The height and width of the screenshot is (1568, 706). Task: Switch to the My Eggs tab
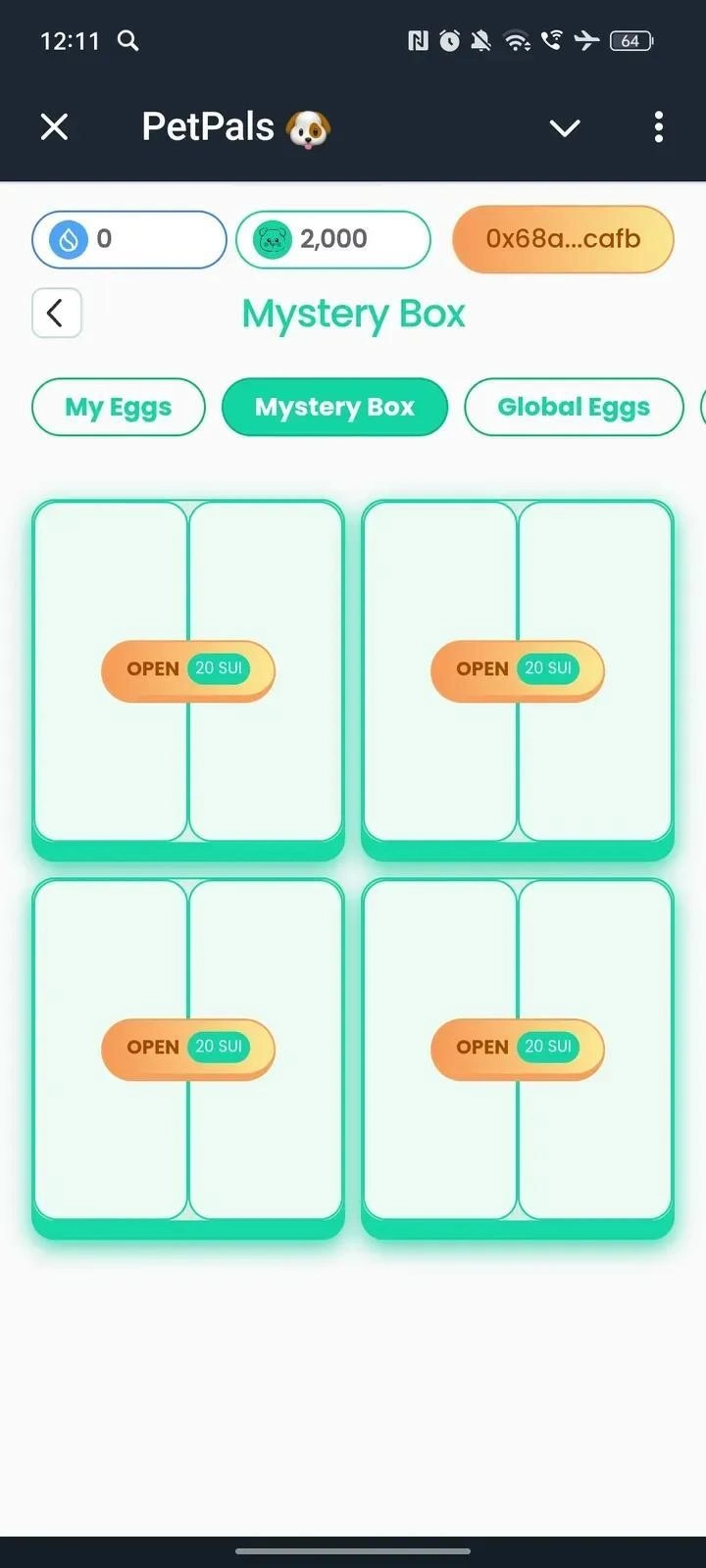pos(119,407)
